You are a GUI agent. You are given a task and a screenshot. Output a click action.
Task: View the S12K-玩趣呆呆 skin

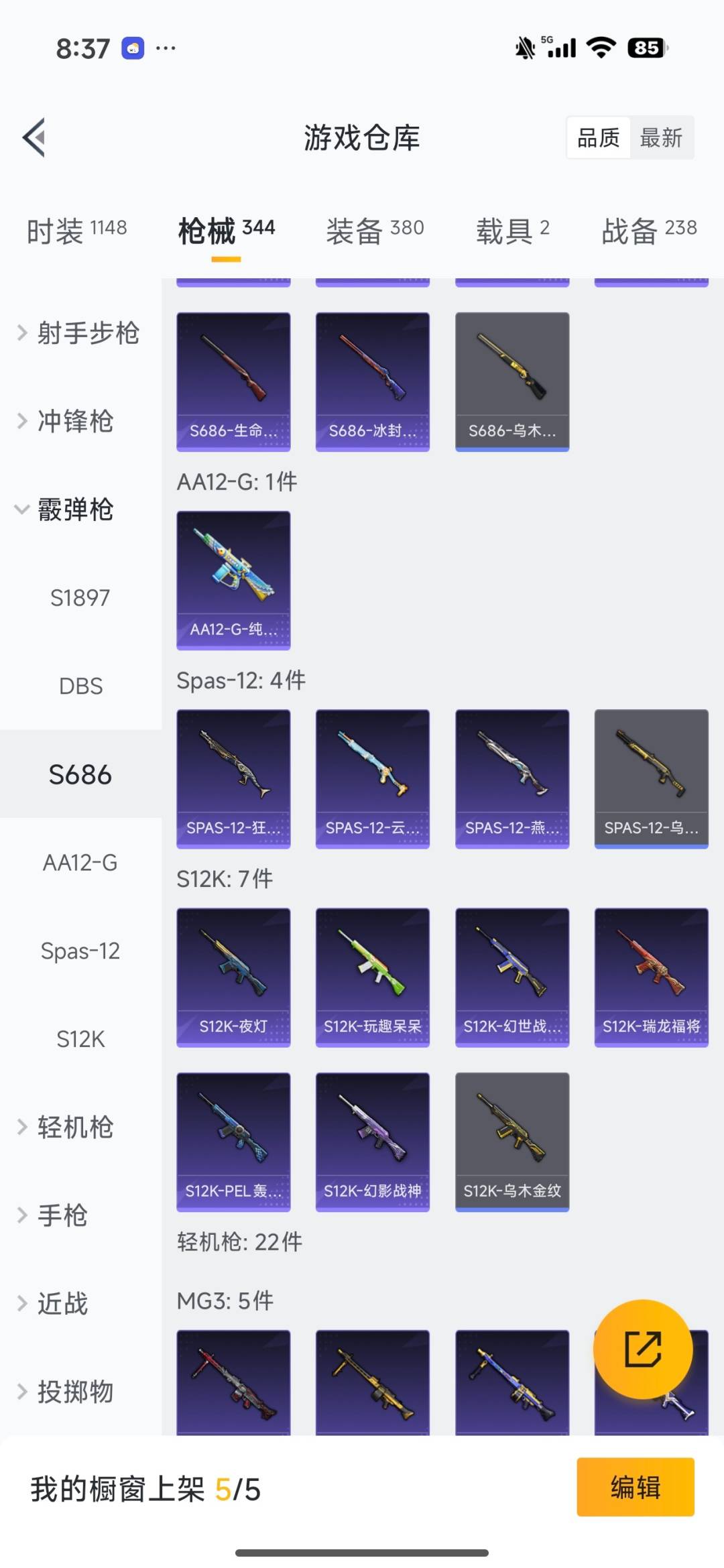point(372,977)
